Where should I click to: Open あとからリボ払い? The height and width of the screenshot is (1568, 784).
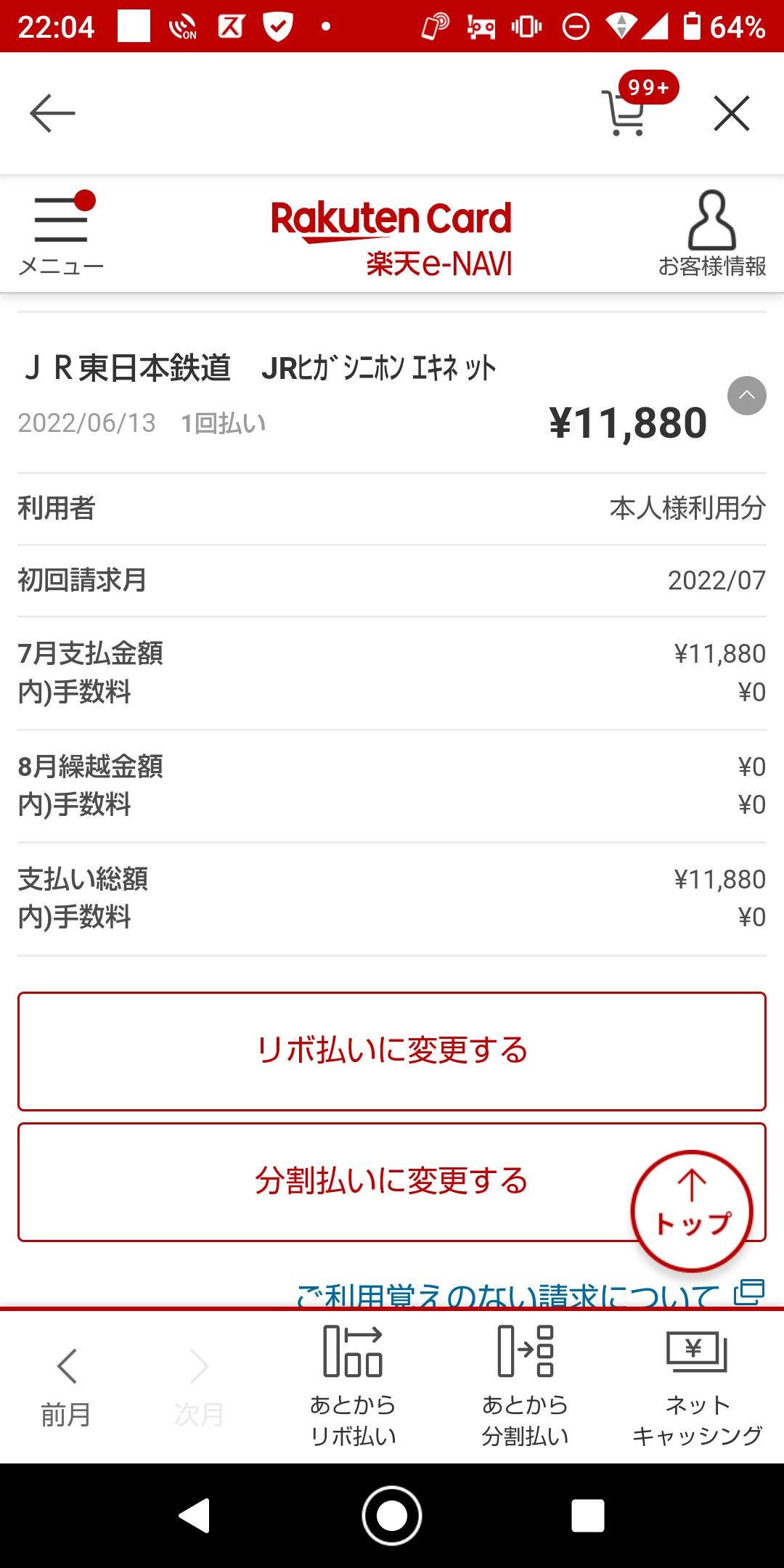click(x=353, y=1386)
